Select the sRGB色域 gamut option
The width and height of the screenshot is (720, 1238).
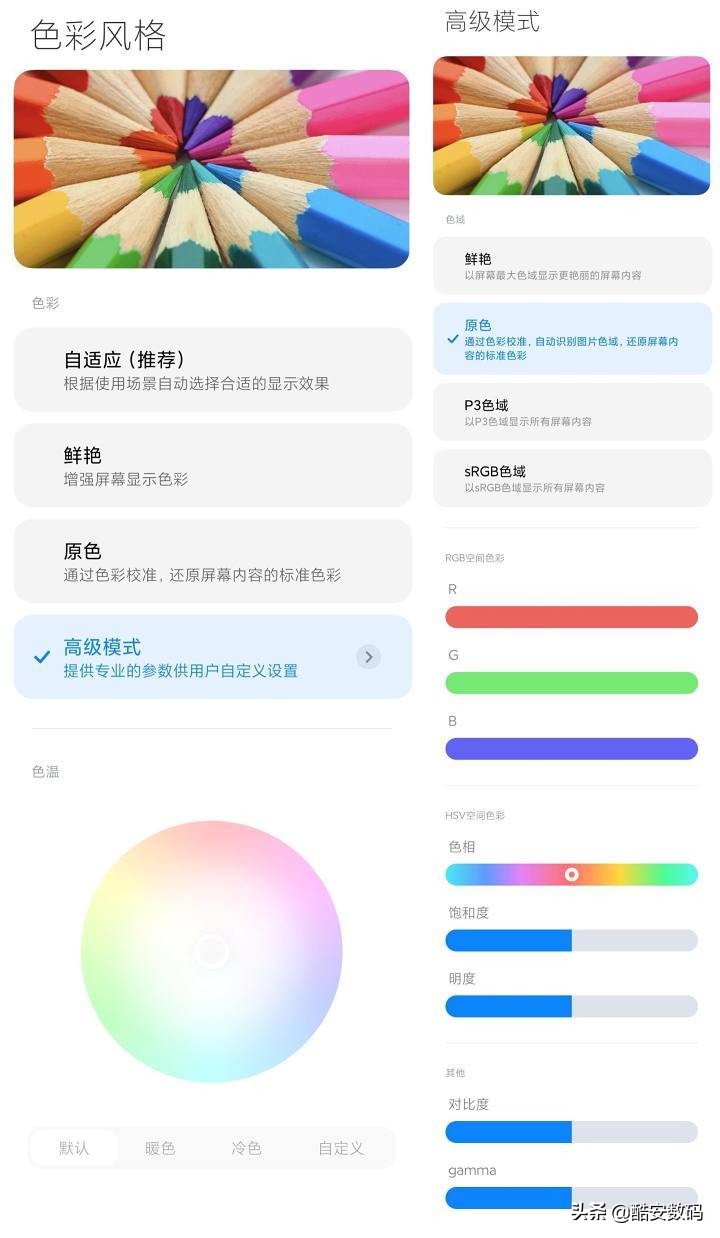tap(571, 478)
